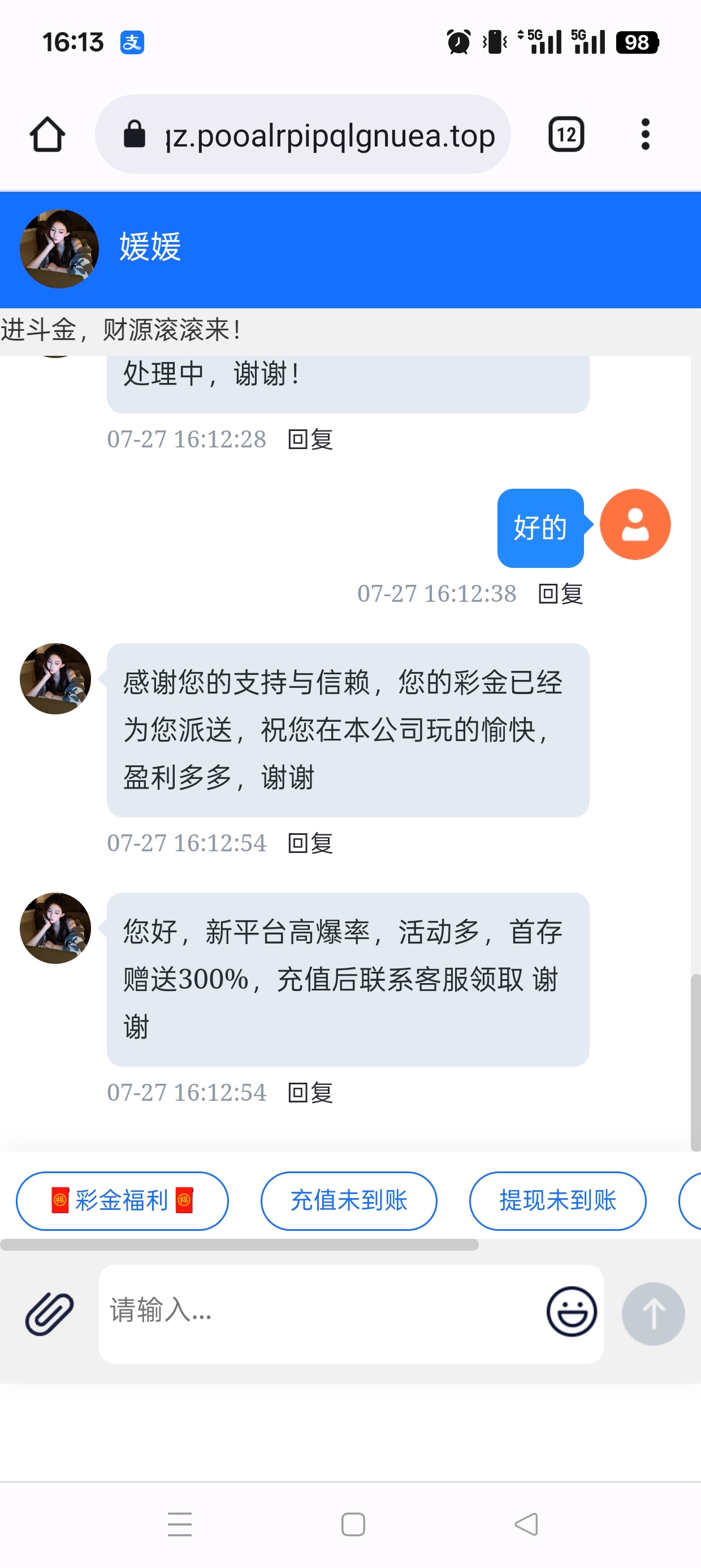This screenshot has height=1568, width=701.
Task: Attach a file with the paperclip icon
Action: [49, 1313]
